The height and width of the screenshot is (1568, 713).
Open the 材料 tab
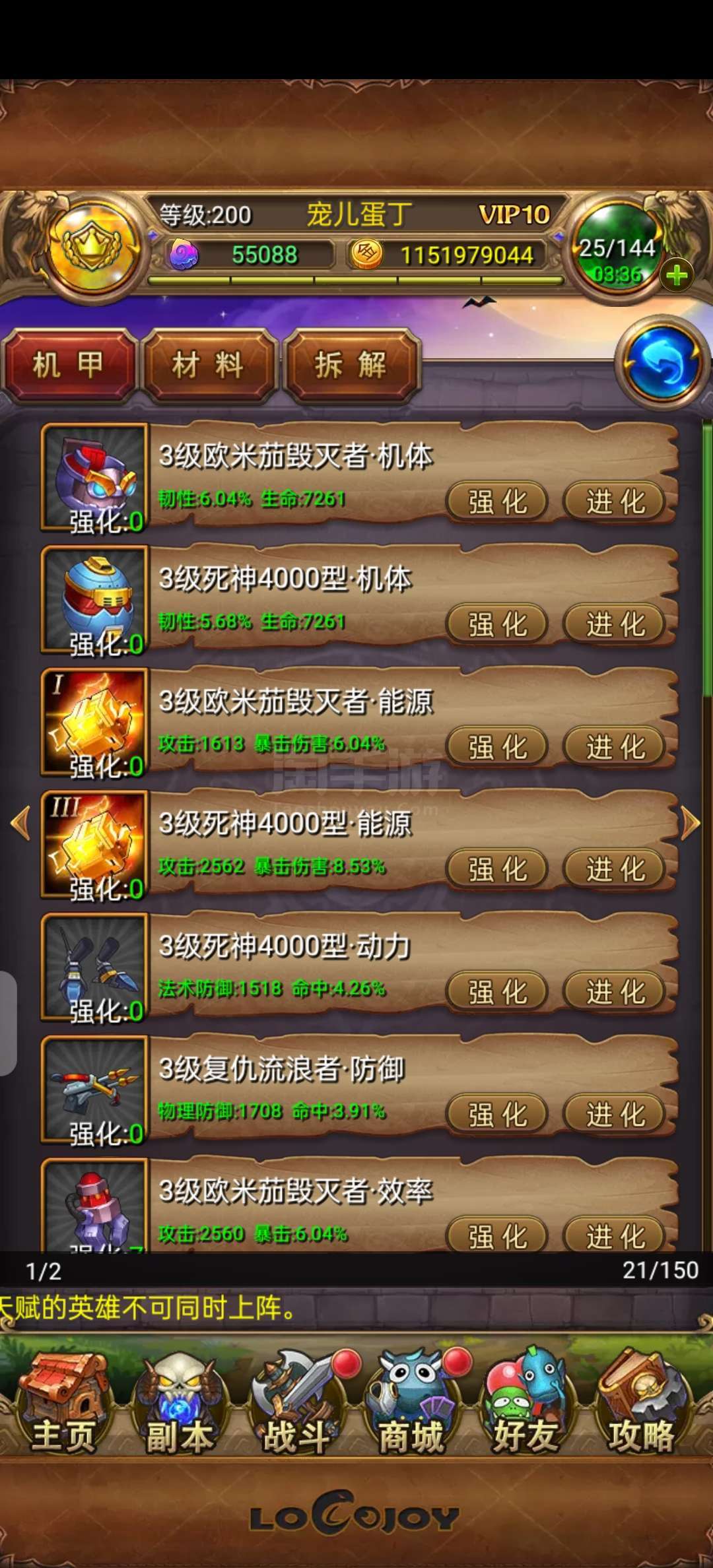pyautogui.click(x=209, y=365)
